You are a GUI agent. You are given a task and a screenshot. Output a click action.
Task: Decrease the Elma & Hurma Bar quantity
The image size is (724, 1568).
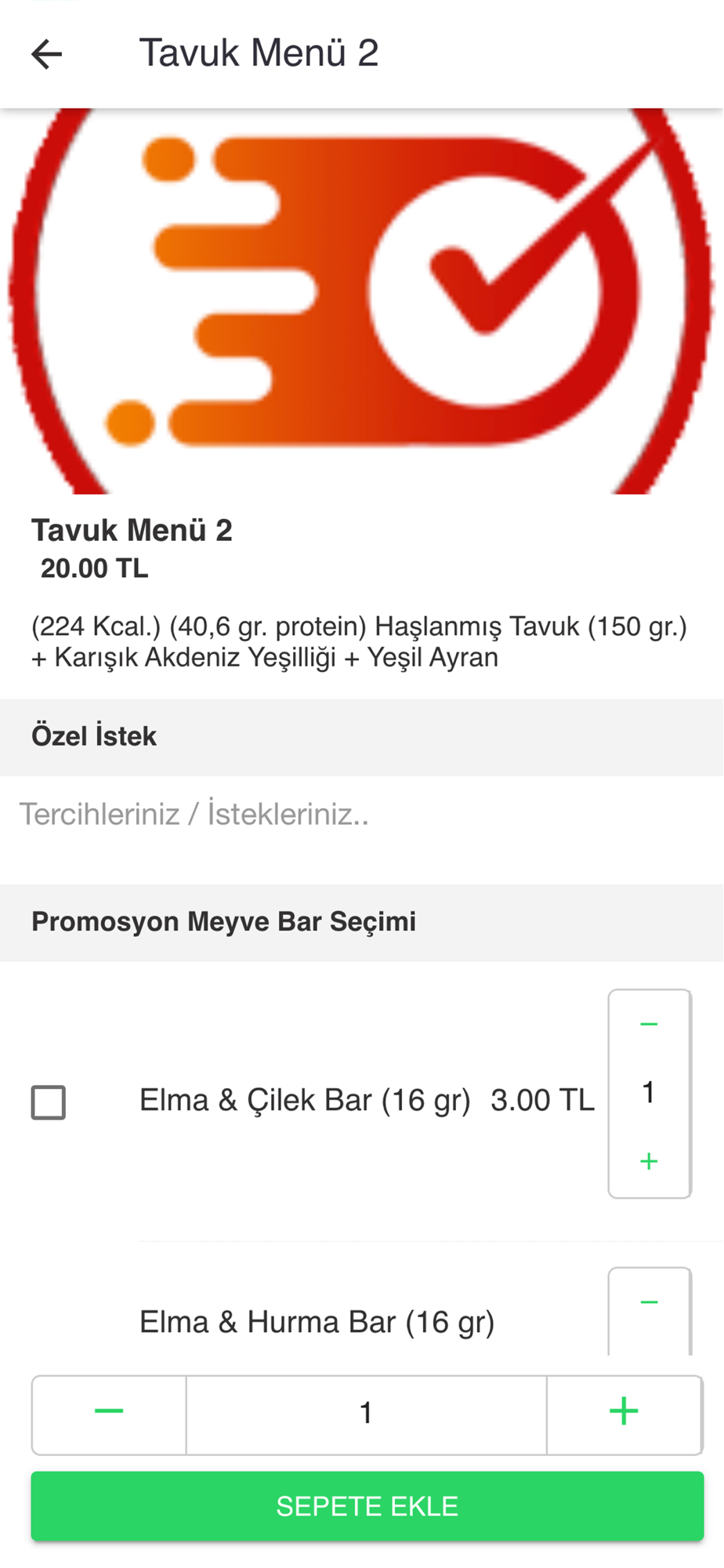(649, 1302)
